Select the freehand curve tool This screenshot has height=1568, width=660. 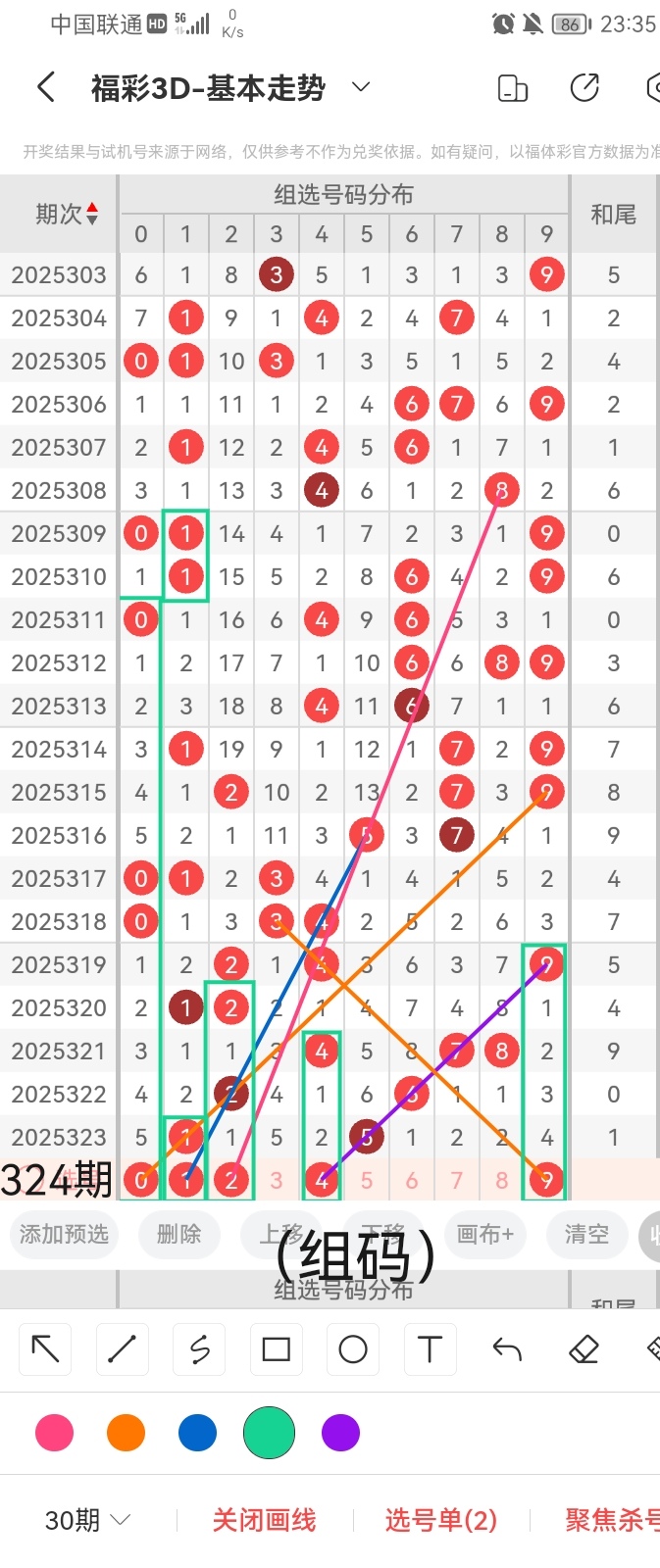199,1349
